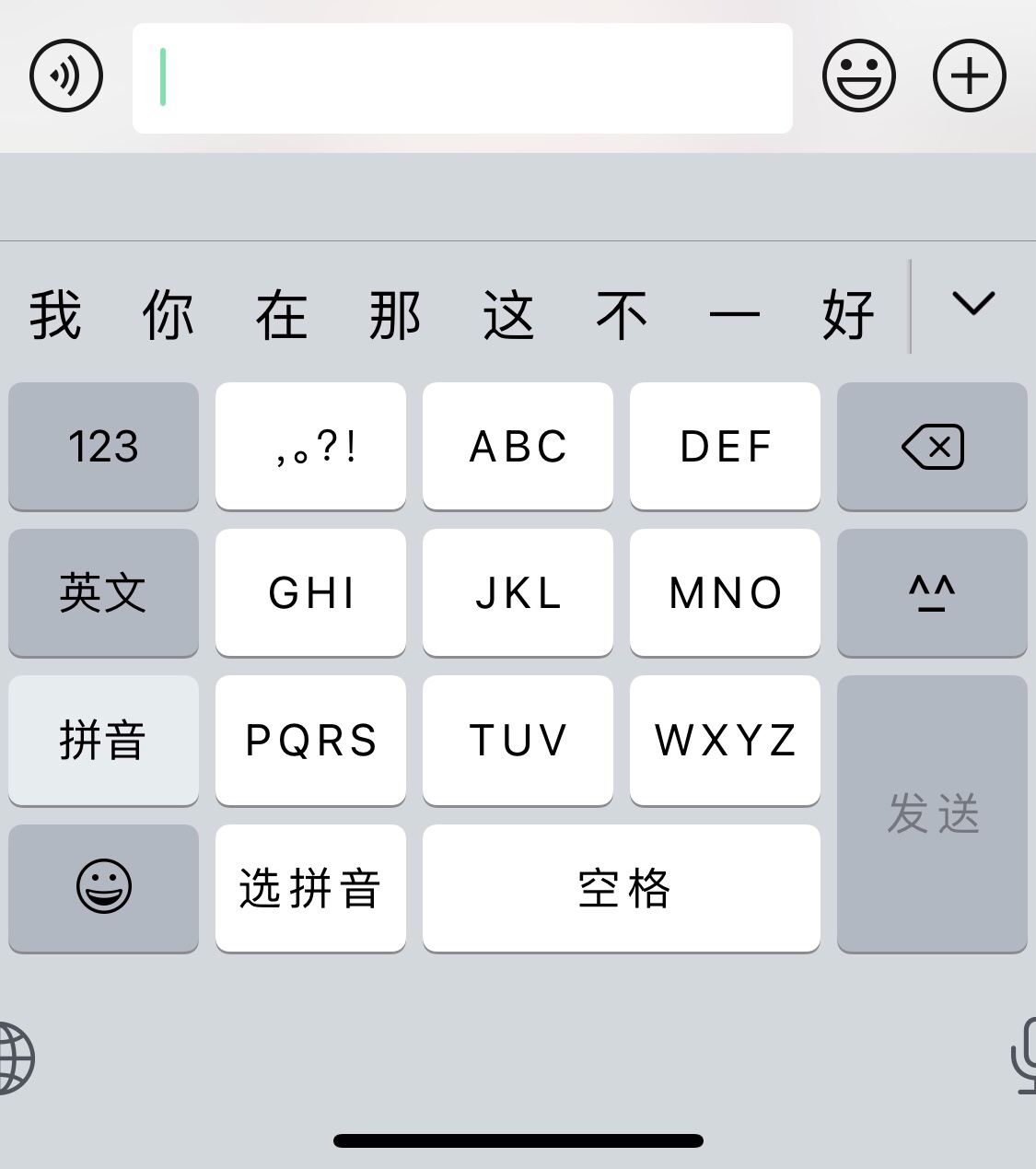Tap the 选拼音 key
Image resolution: width=1036 pixels, height=1169 pixels.
click(x=310, y=888)
